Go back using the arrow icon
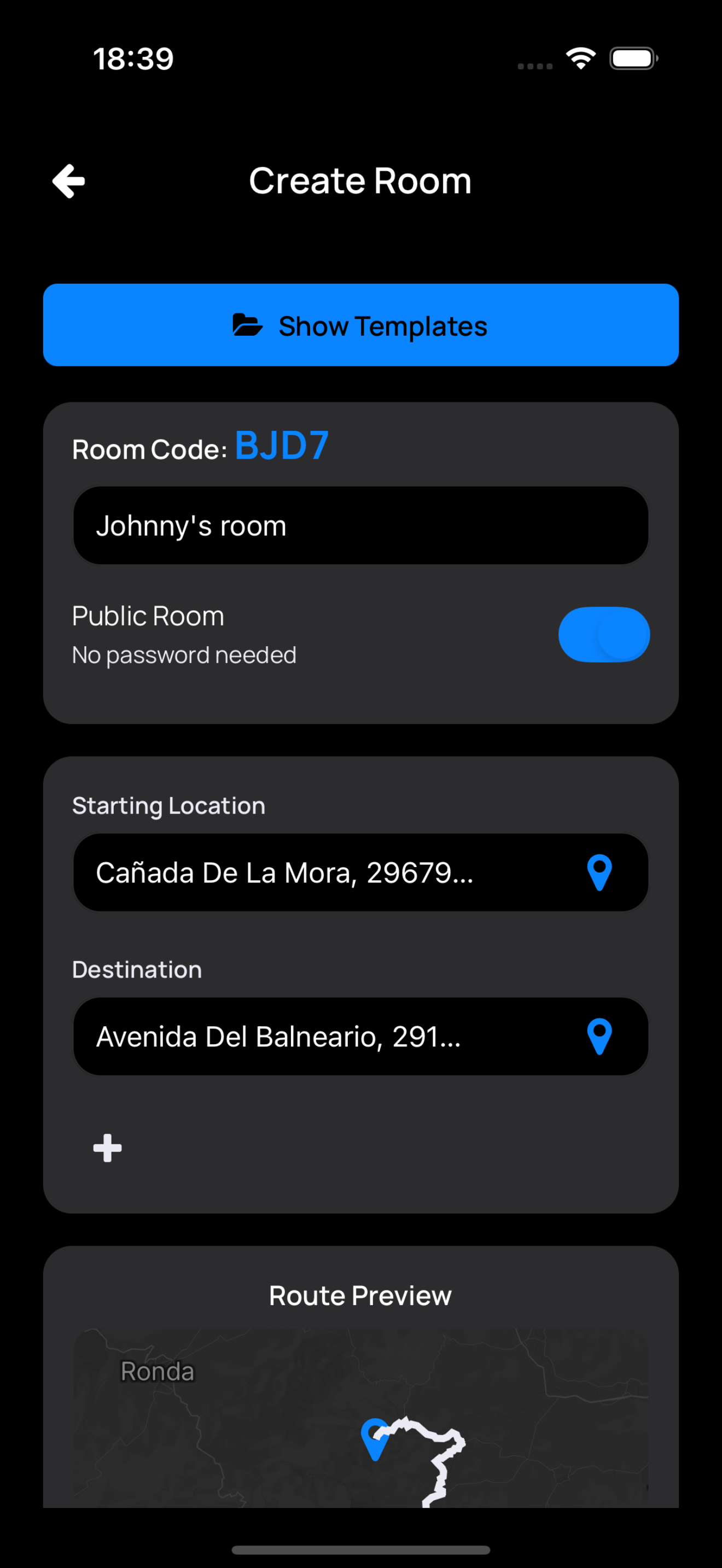722x1568 pixels. pyautogui.click(x=68, y=181)
